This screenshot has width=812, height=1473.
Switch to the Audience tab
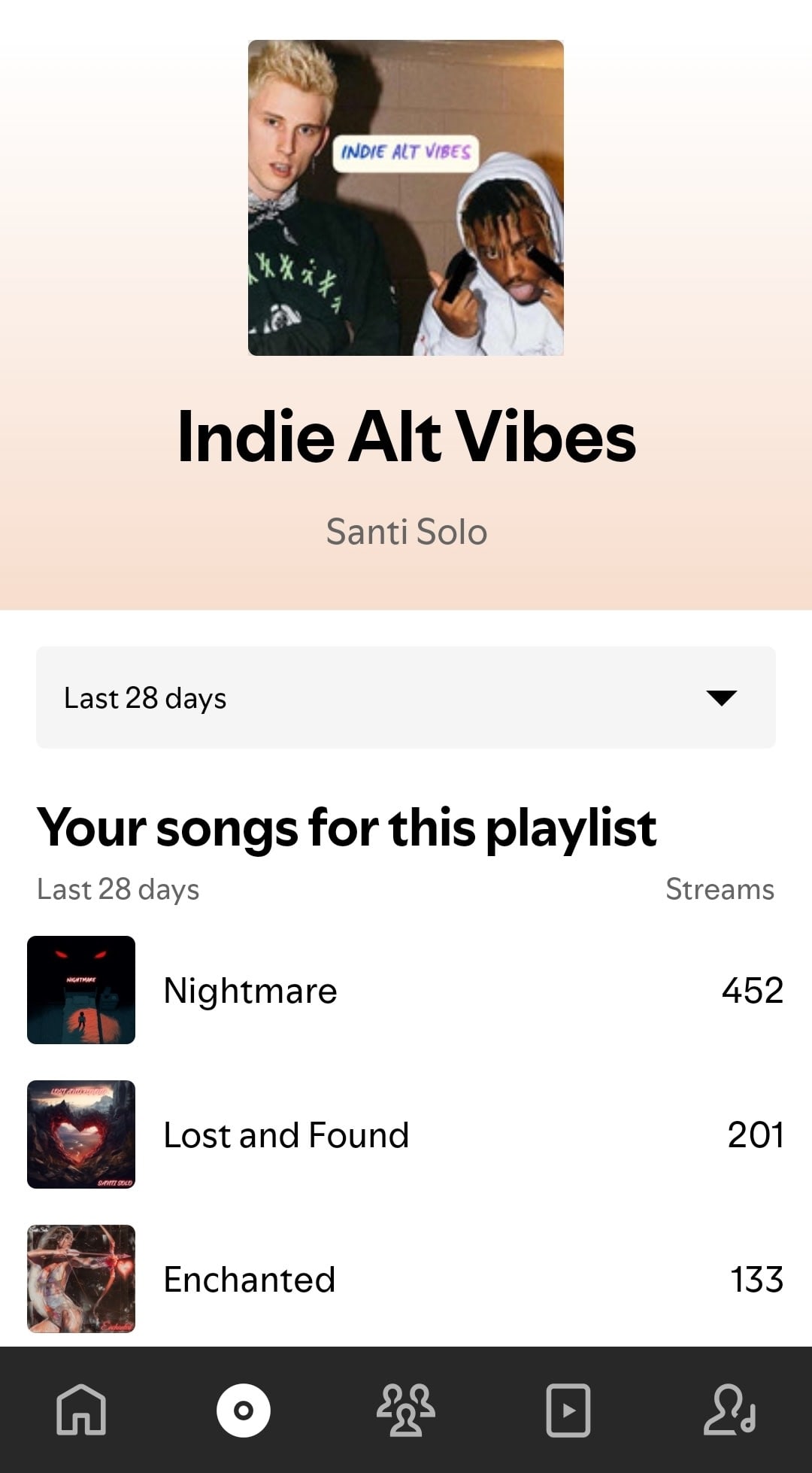[x=406, y=1410]
